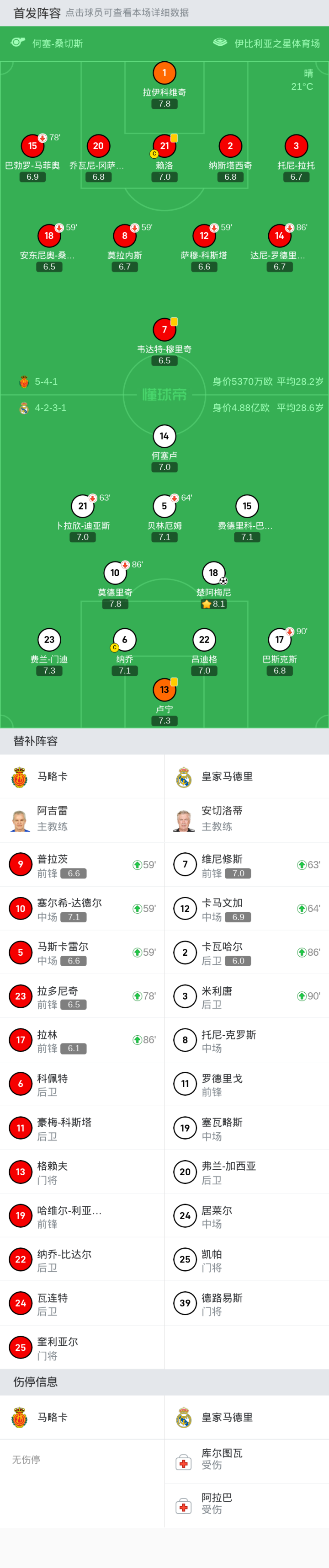Screen dimensions: 329x1568
Task: Open 韦达特-穆里奇 number 7 match data
Action: [x=164, y=330]
